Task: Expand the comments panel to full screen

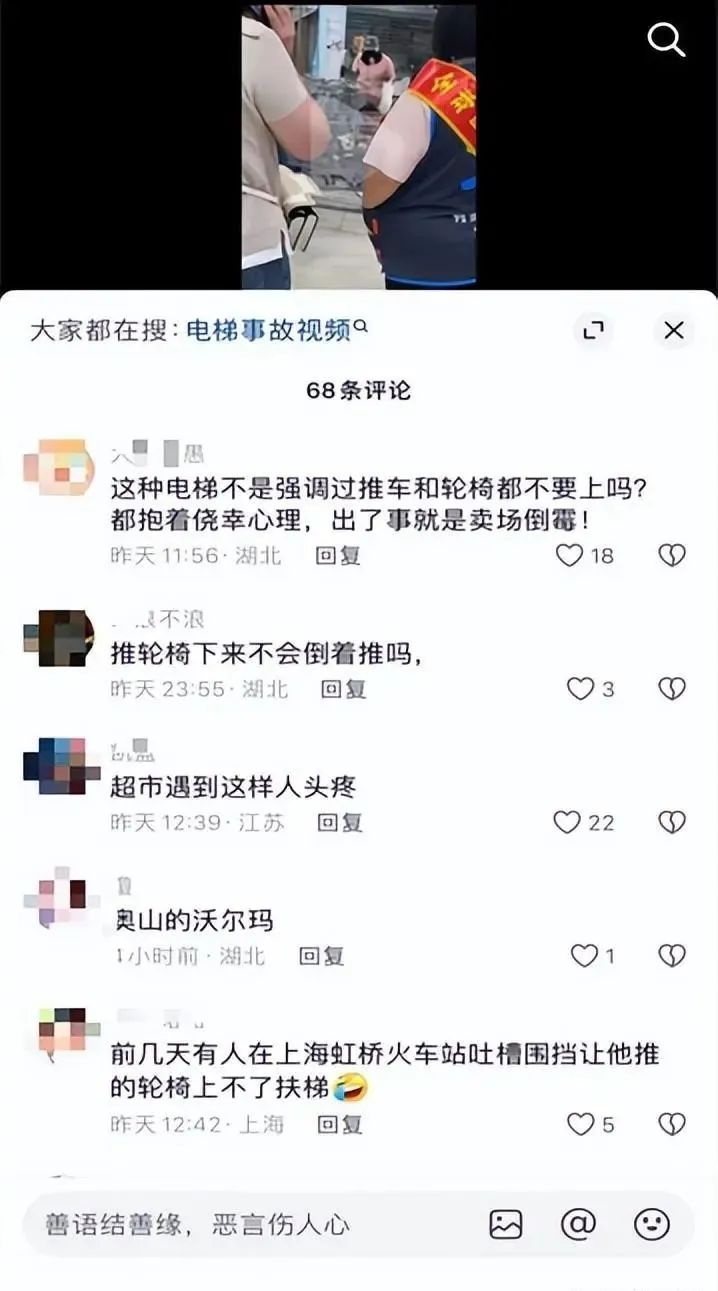Action: click(594, 331)
